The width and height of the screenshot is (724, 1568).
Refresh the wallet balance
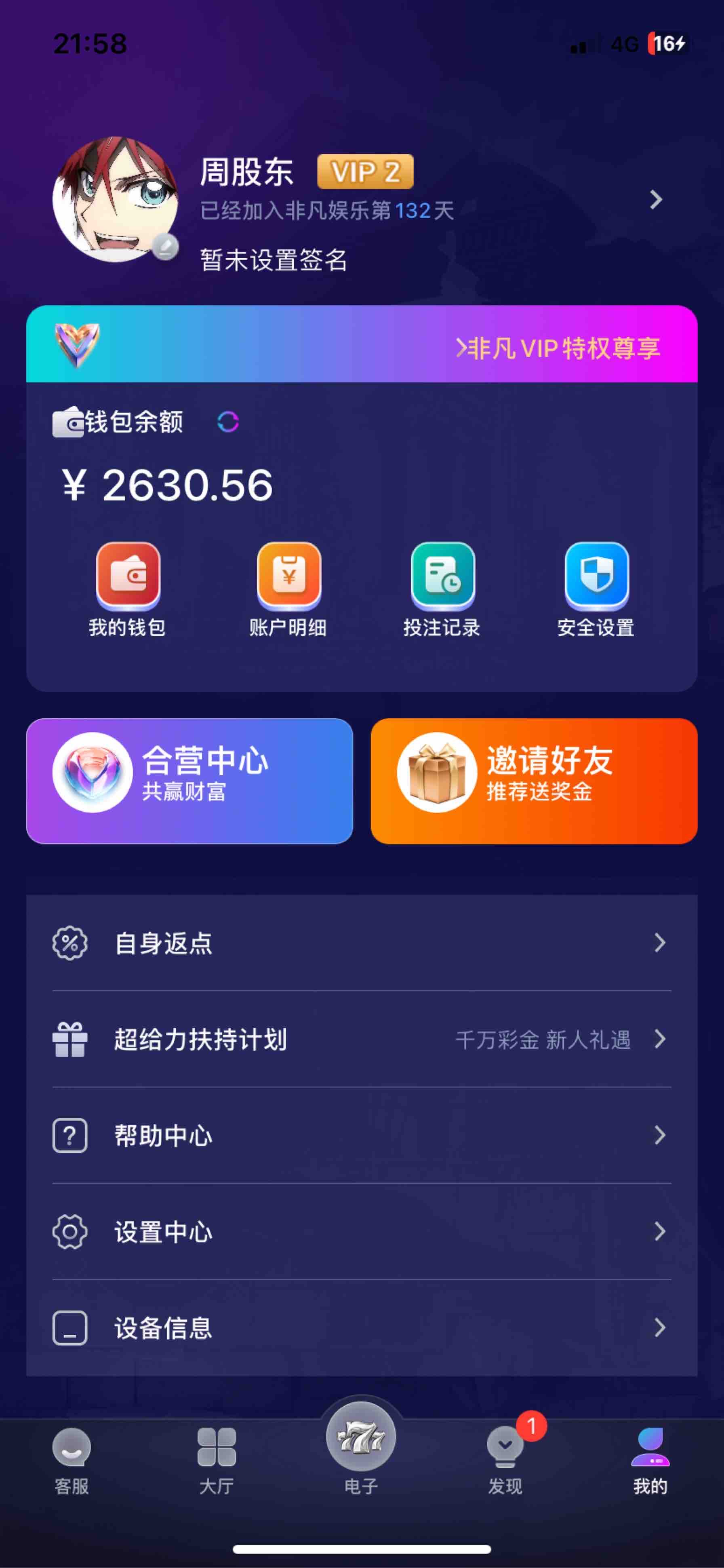click(x=228, y=422)
